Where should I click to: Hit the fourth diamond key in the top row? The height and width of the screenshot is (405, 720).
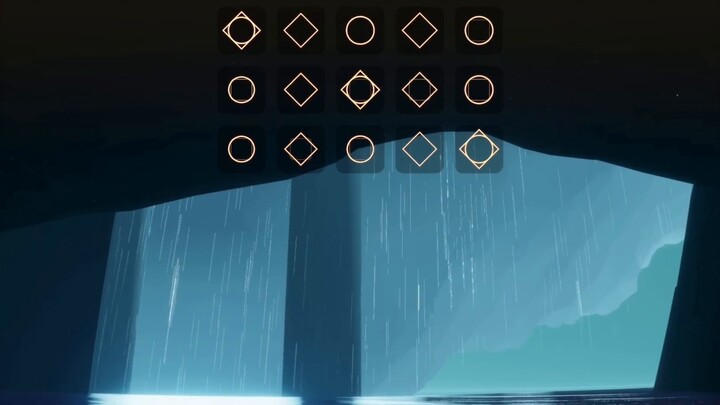click(420, 30)
